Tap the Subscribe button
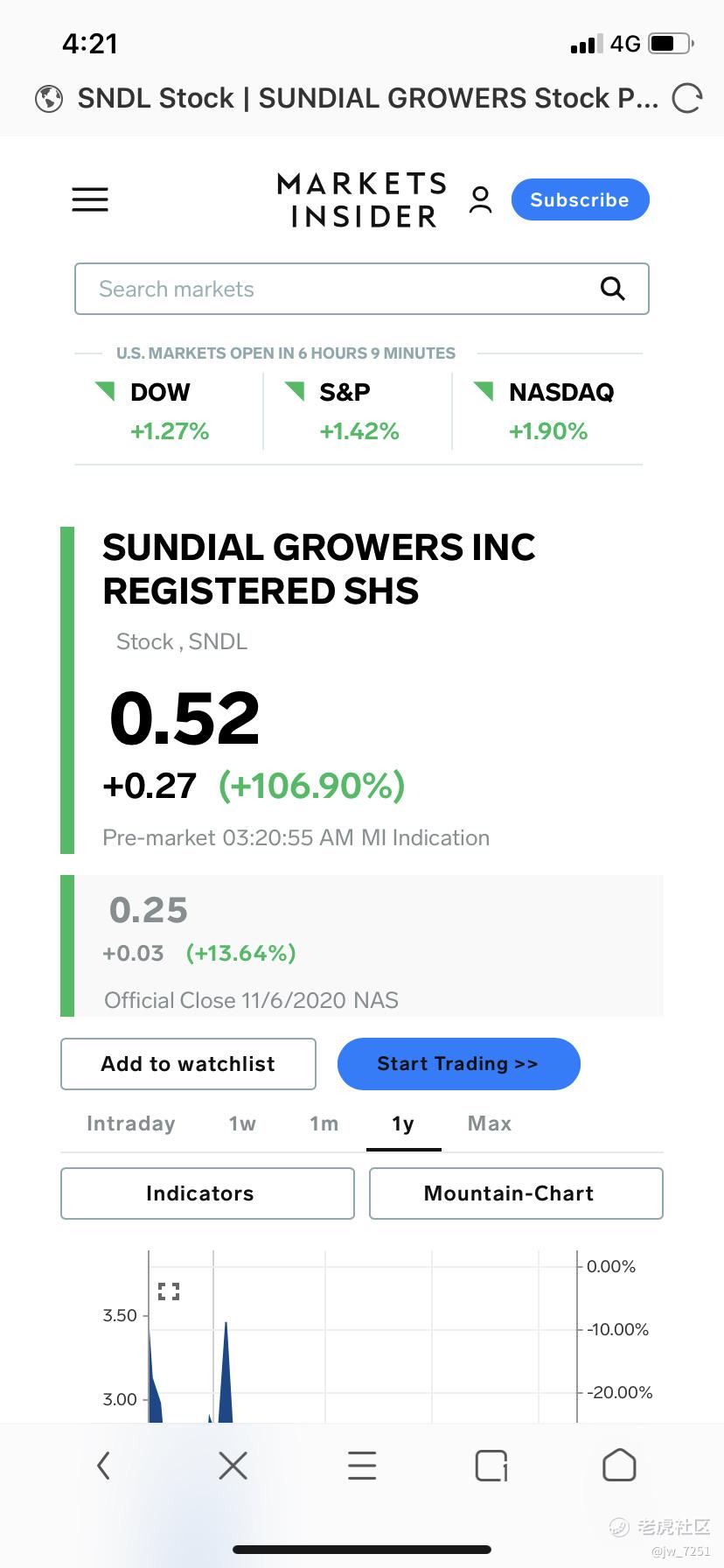This screenshot has height=1568, width=724. 580,199
